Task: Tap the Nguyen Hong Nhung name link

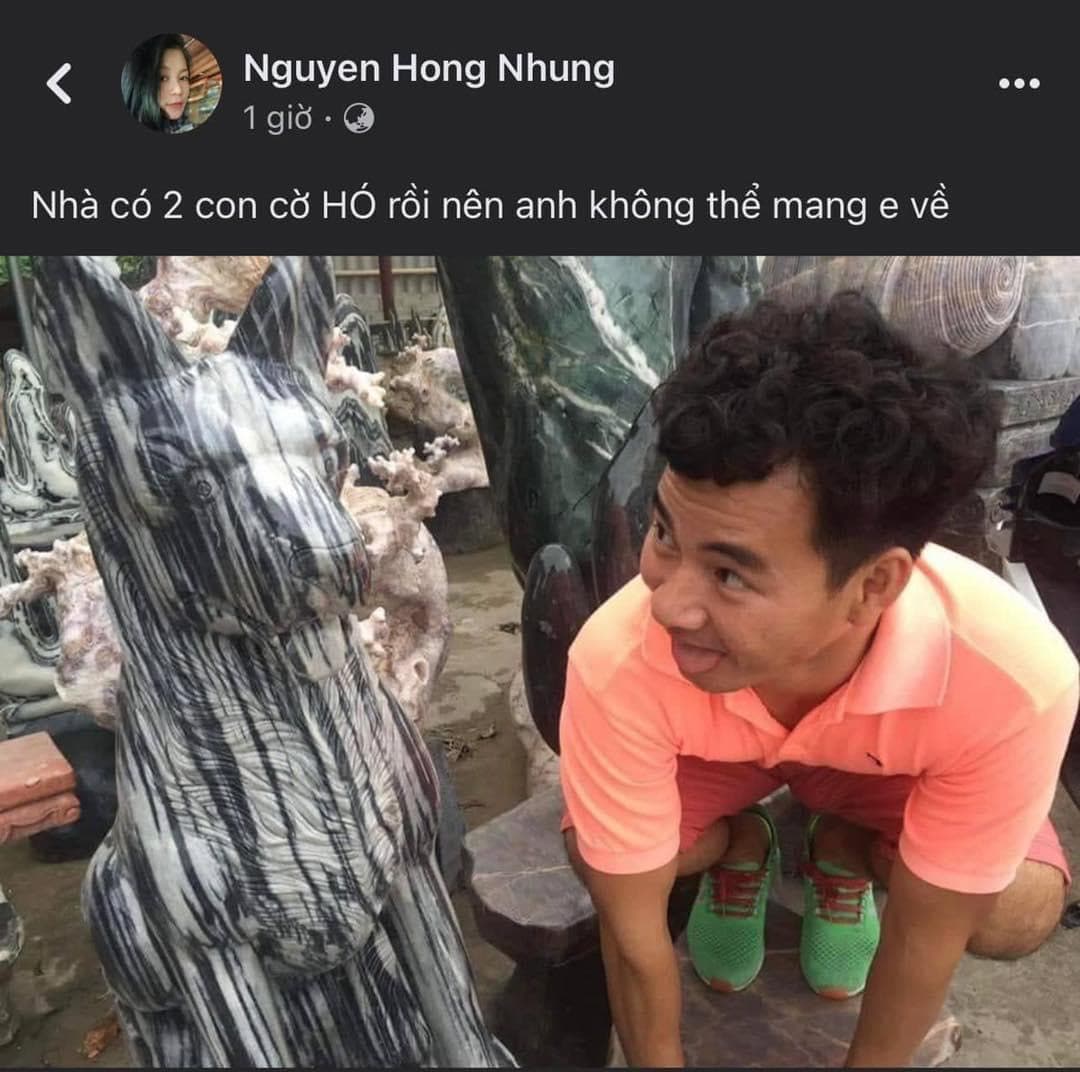Action: click(x=428, y=68)
